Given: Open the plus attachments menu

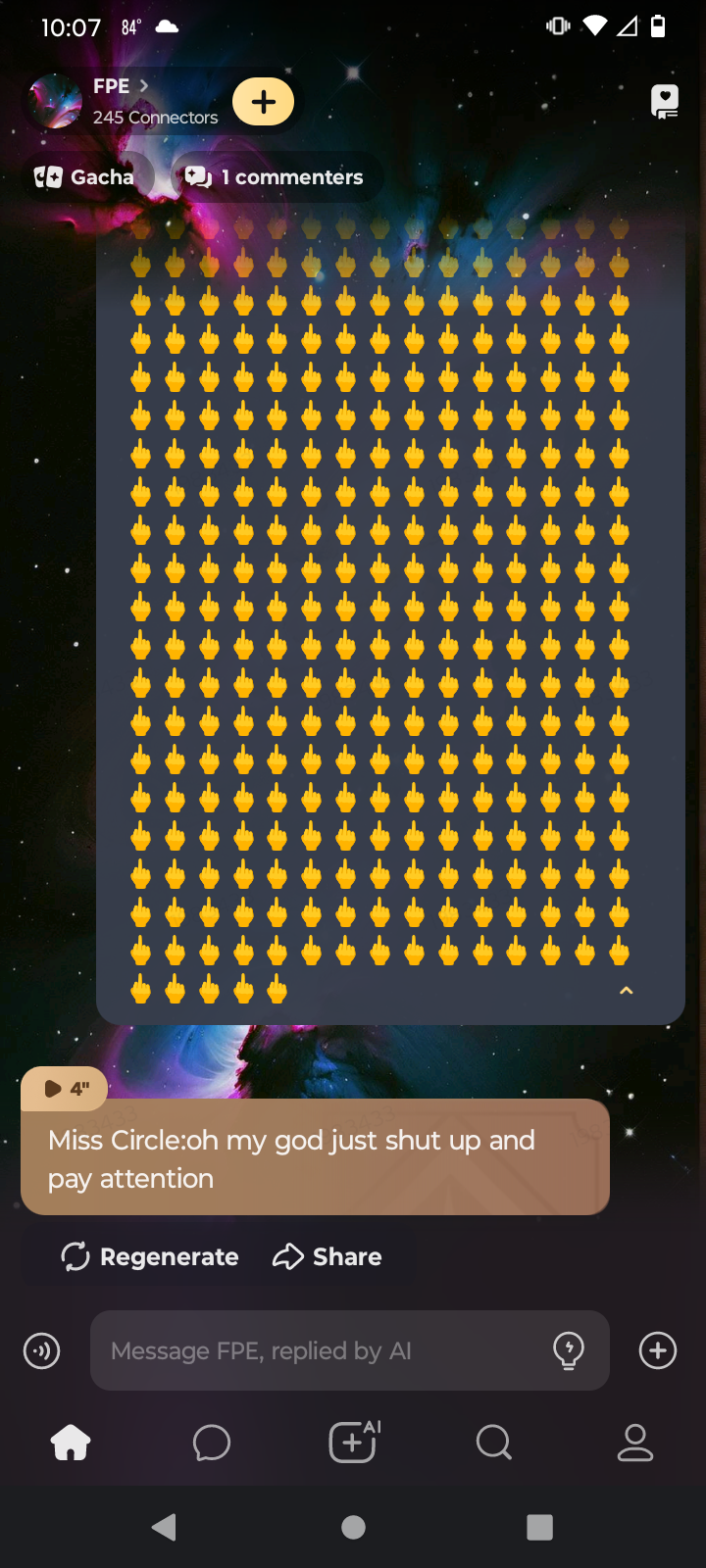Looking at the screenshot, I should click(x=657, y=1350).
